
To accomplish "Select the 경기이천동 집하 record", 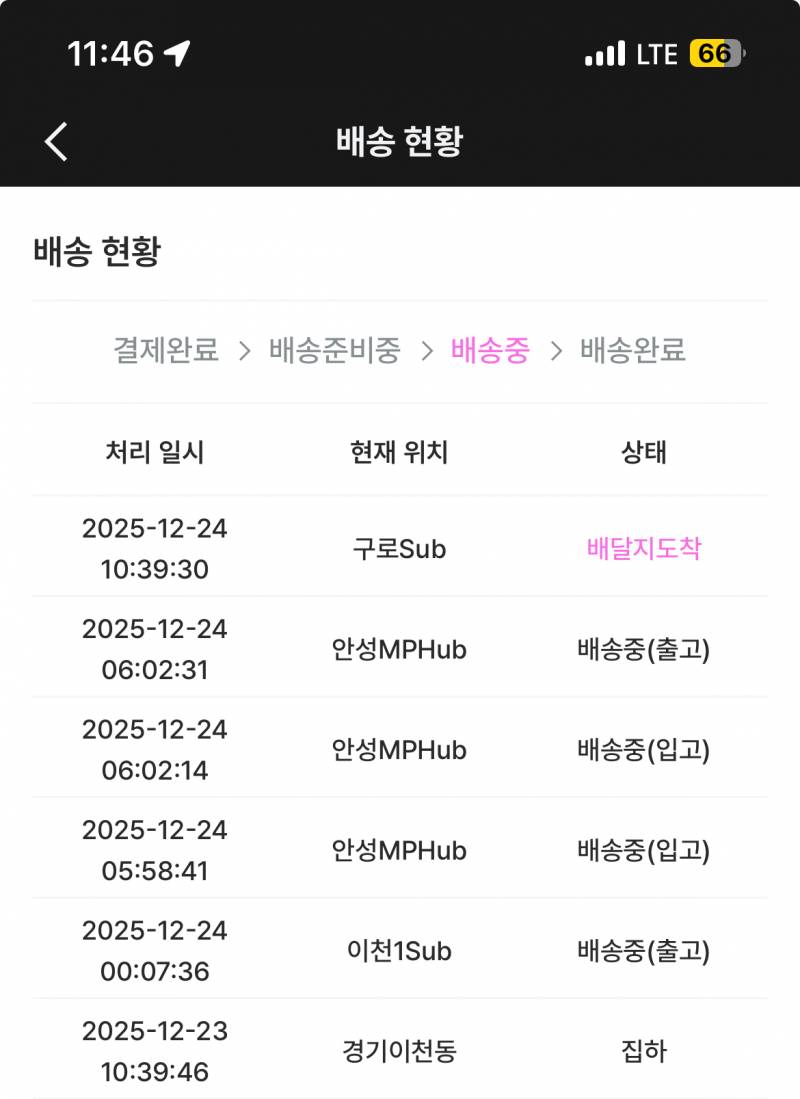I will tap(400, 1050).
